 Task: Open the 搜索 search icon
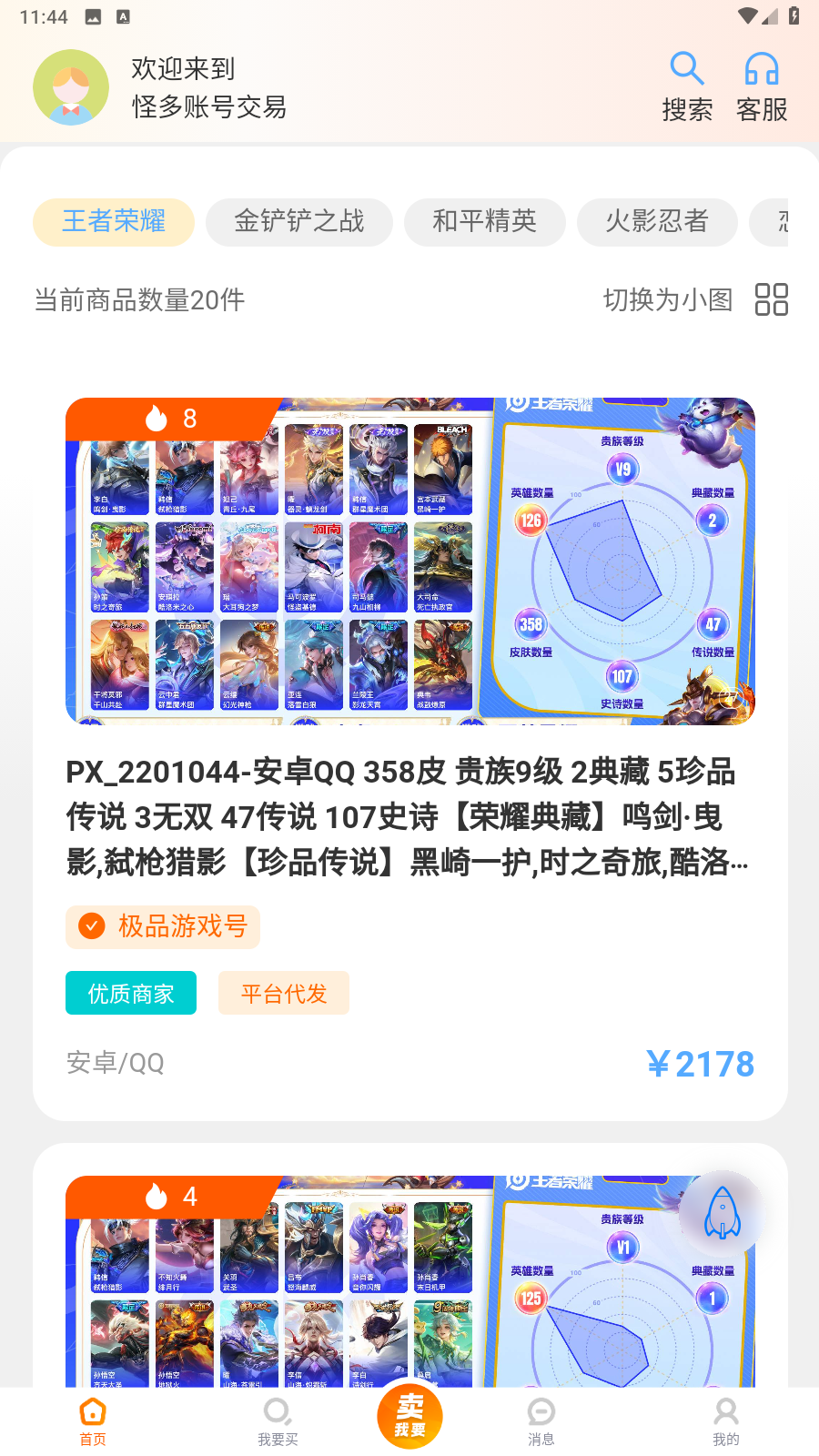coord(687,86)
